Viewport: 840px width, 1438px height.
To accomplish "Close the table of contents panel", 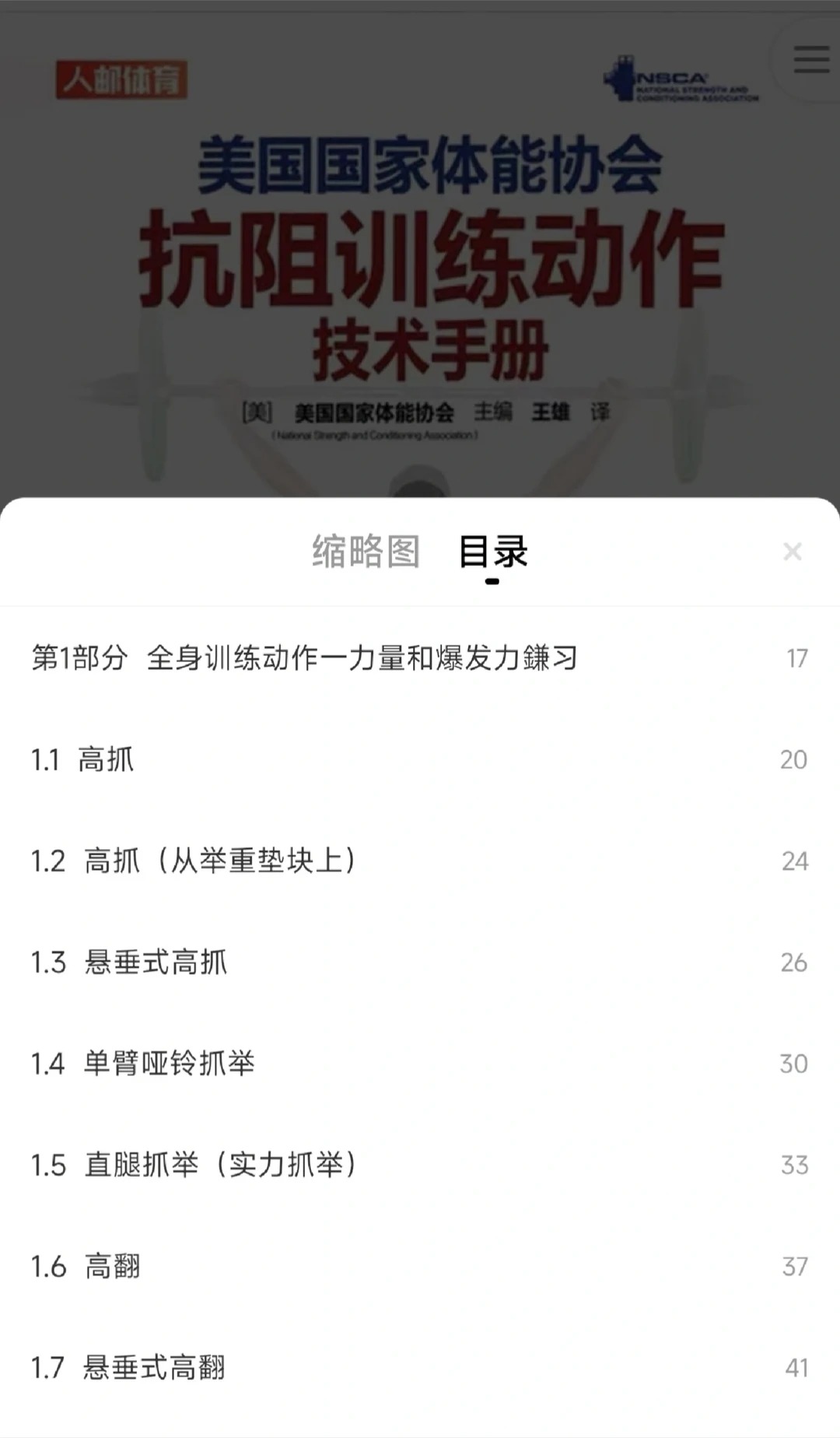I will click(792, 552).
